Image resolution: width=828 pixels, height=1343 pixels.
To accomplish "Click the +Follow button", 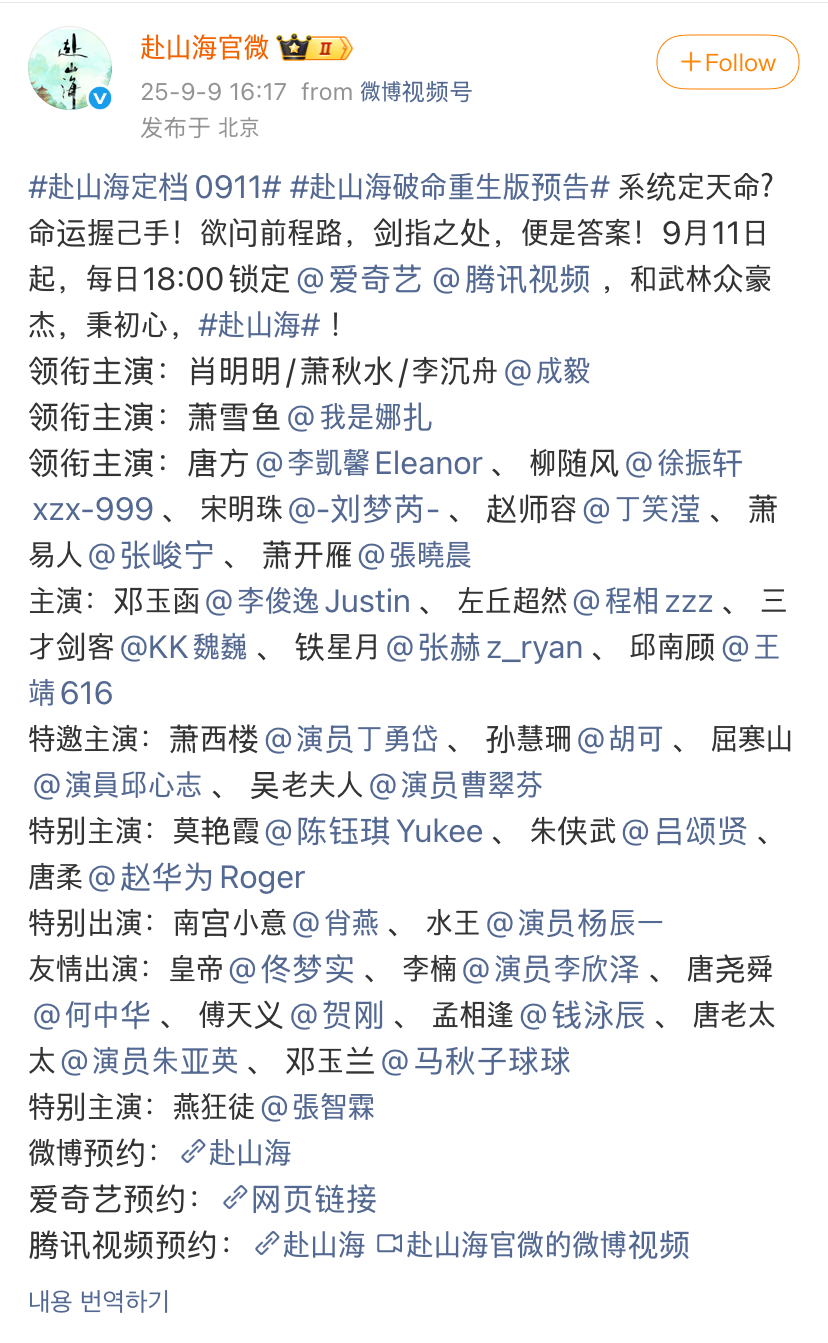I will [x=727, y=62].
